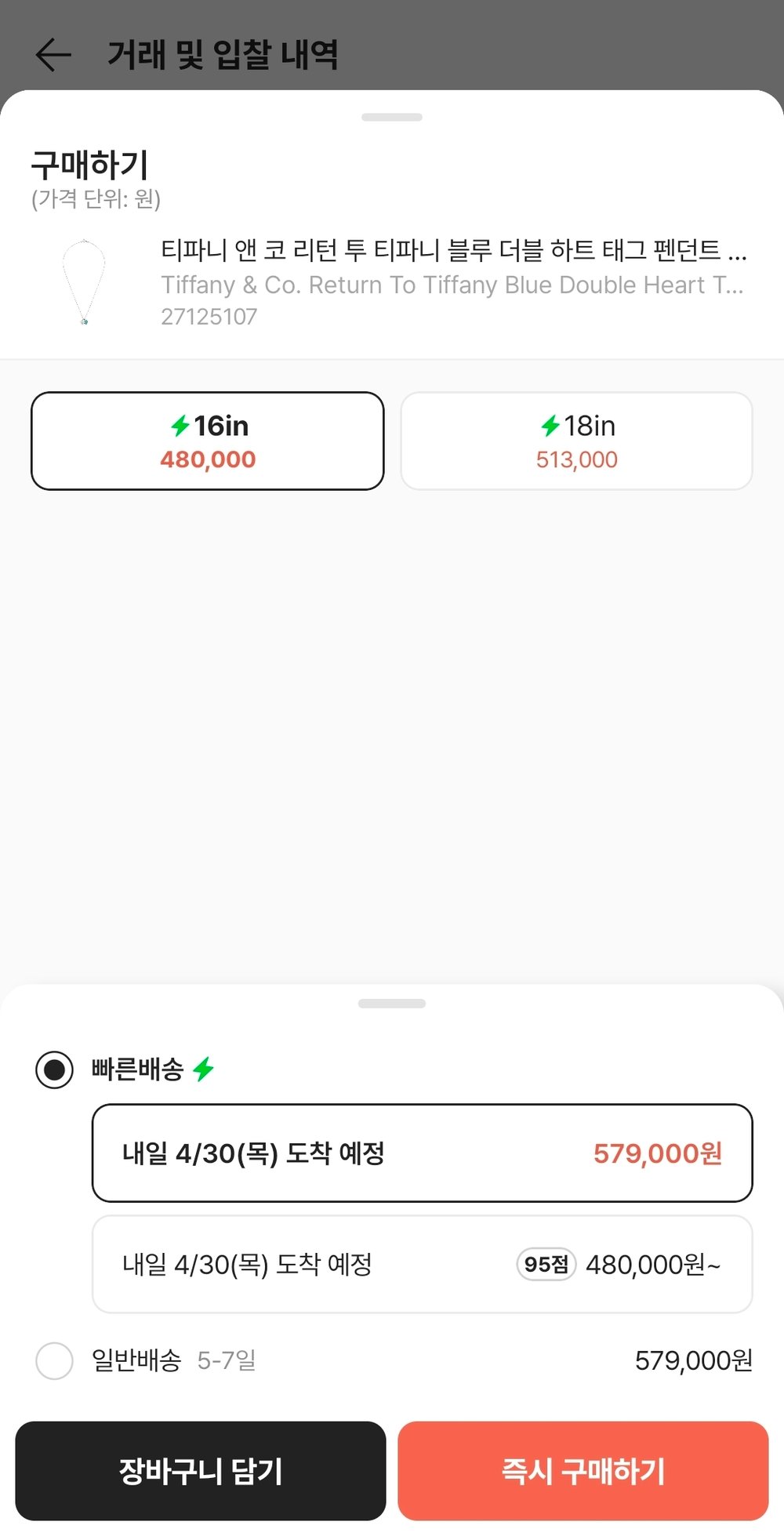Select the 빠른배송 radio button
This screenshot has height=1536, width=784.
(x=54, y=1069)
